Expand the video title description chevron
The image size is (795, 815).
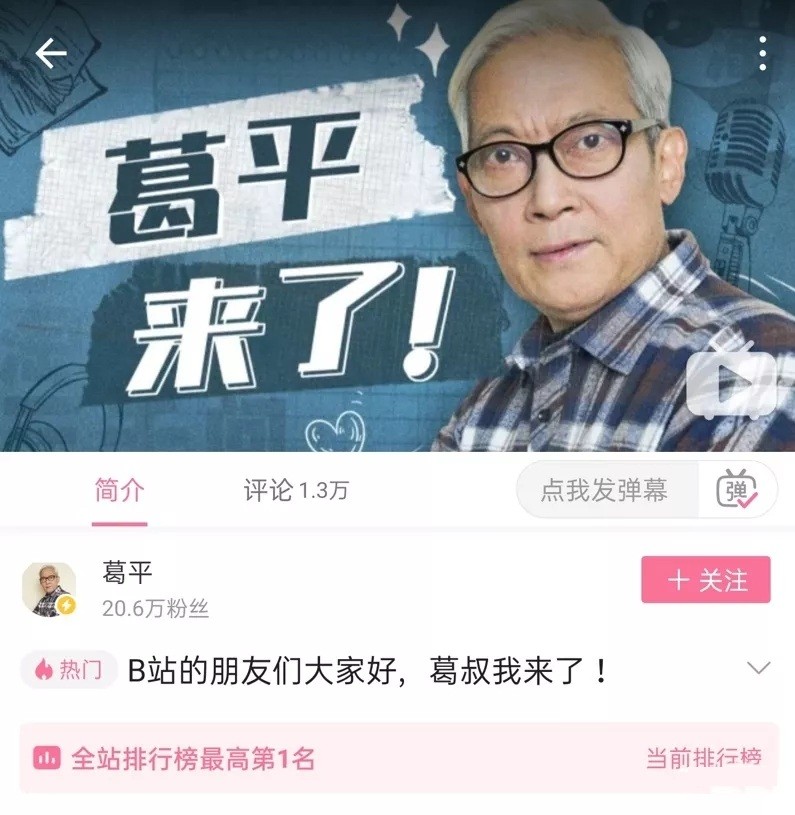click(759, 668)
